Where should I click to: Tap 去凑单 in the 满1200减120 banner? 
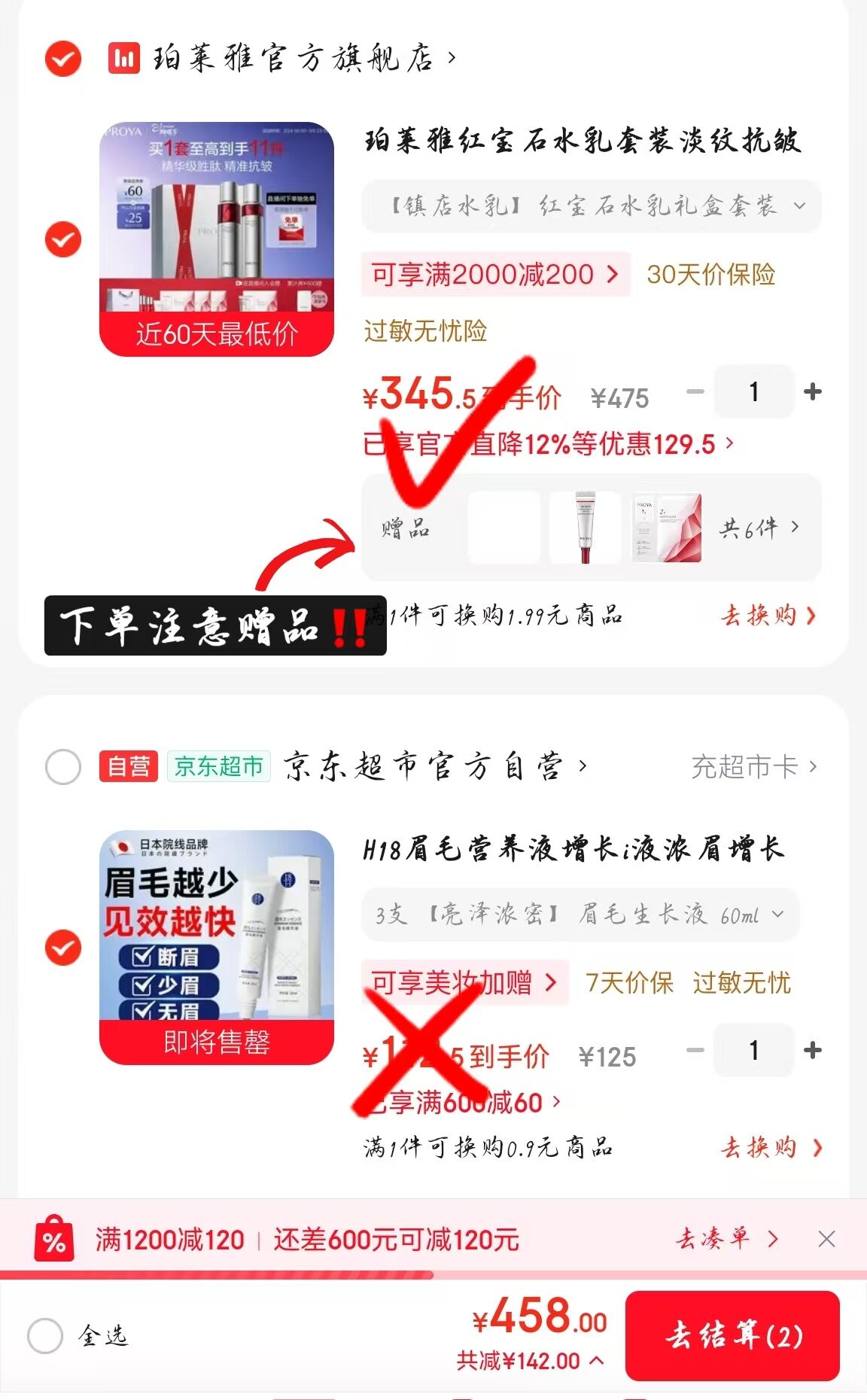pos(726,1239)
